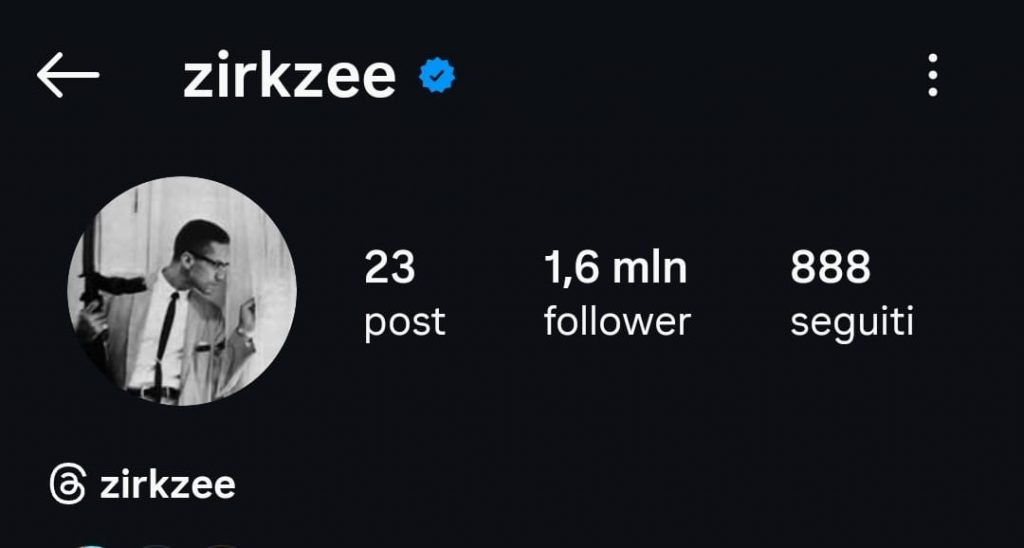The width and height of the screenshot is (1024, 548).
Task: Tap the 23 post count
Action: (x=404, y=294)
